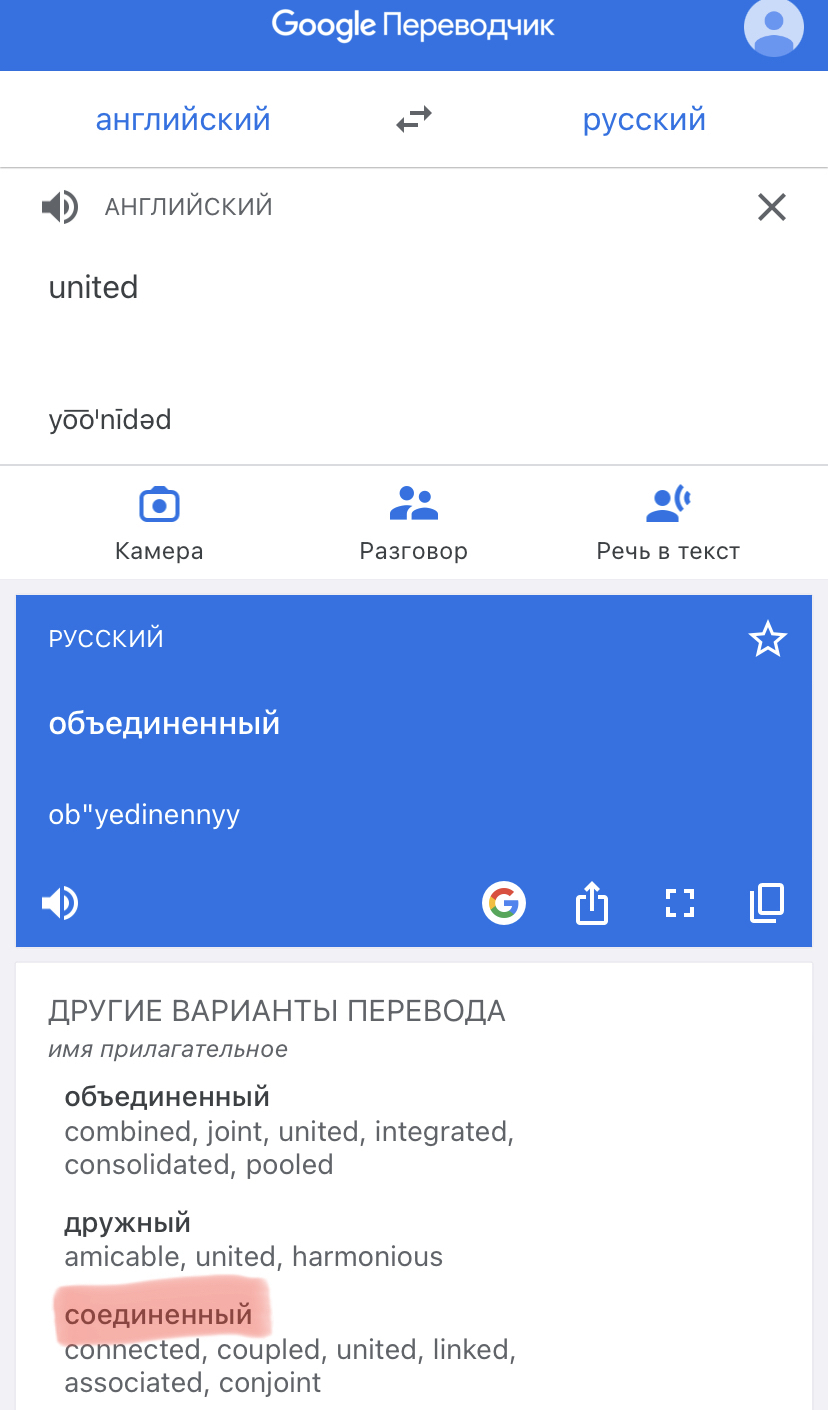
Task: Share the translated text
Action: point(592,904)
